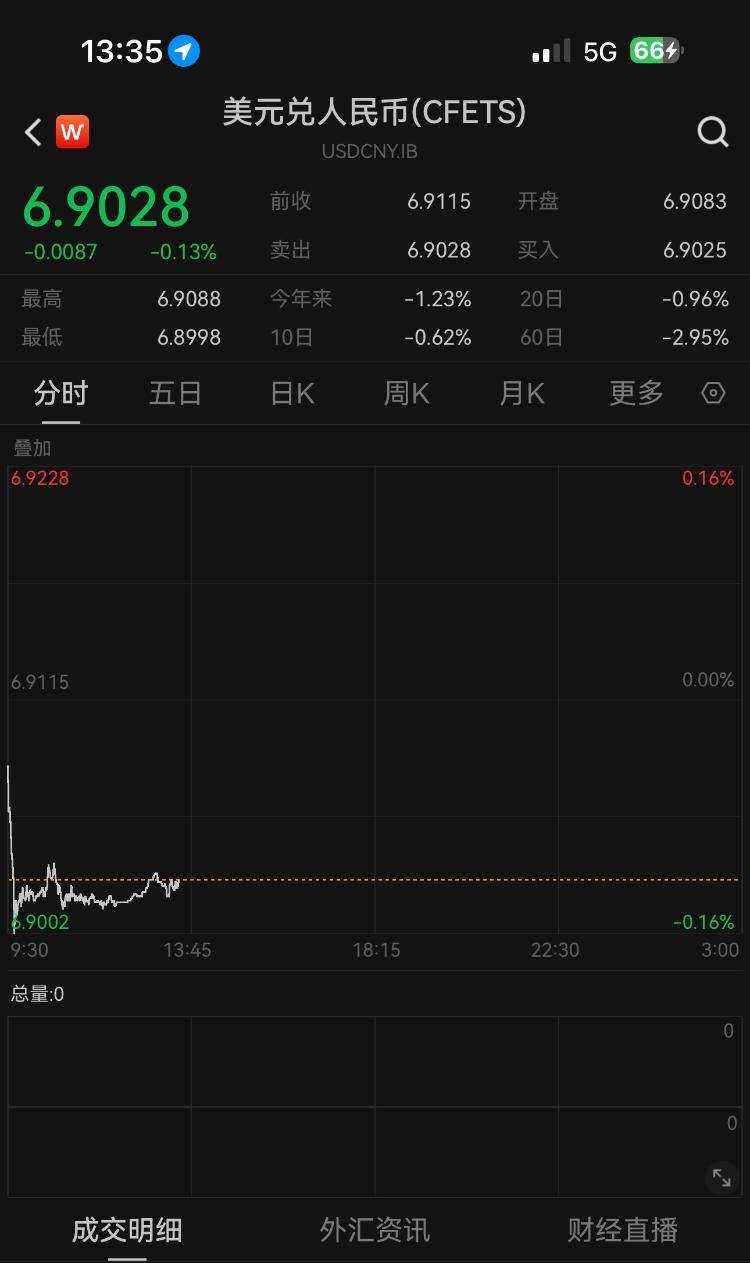Go back using the top-left arrow
The width and height of the screenshot is (750, 1263).
pyautogui.click(x=33, y=132)
